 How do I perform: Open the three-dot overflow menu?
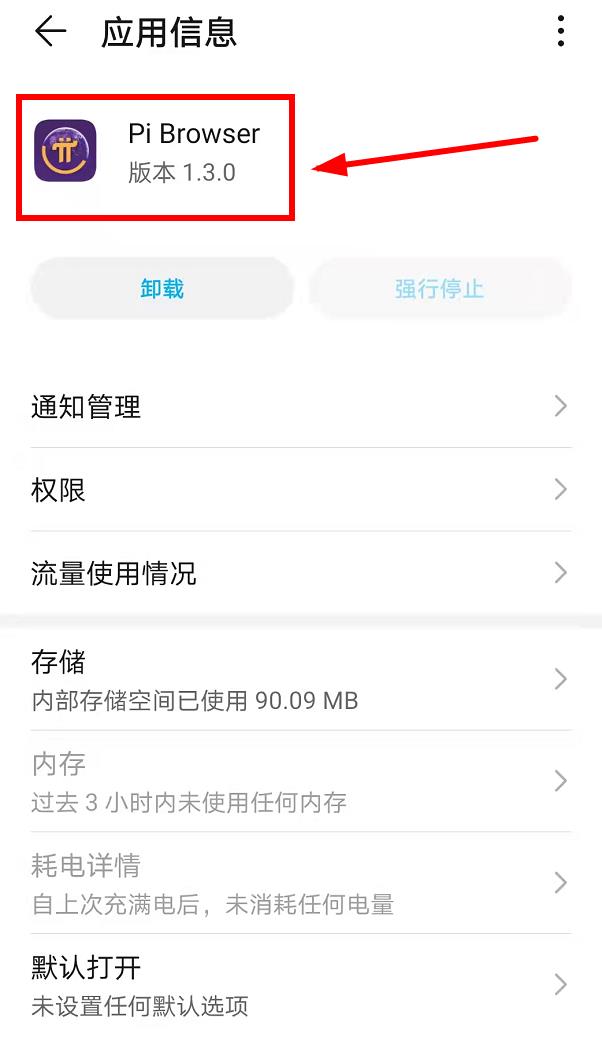click(x=560, y=32)
